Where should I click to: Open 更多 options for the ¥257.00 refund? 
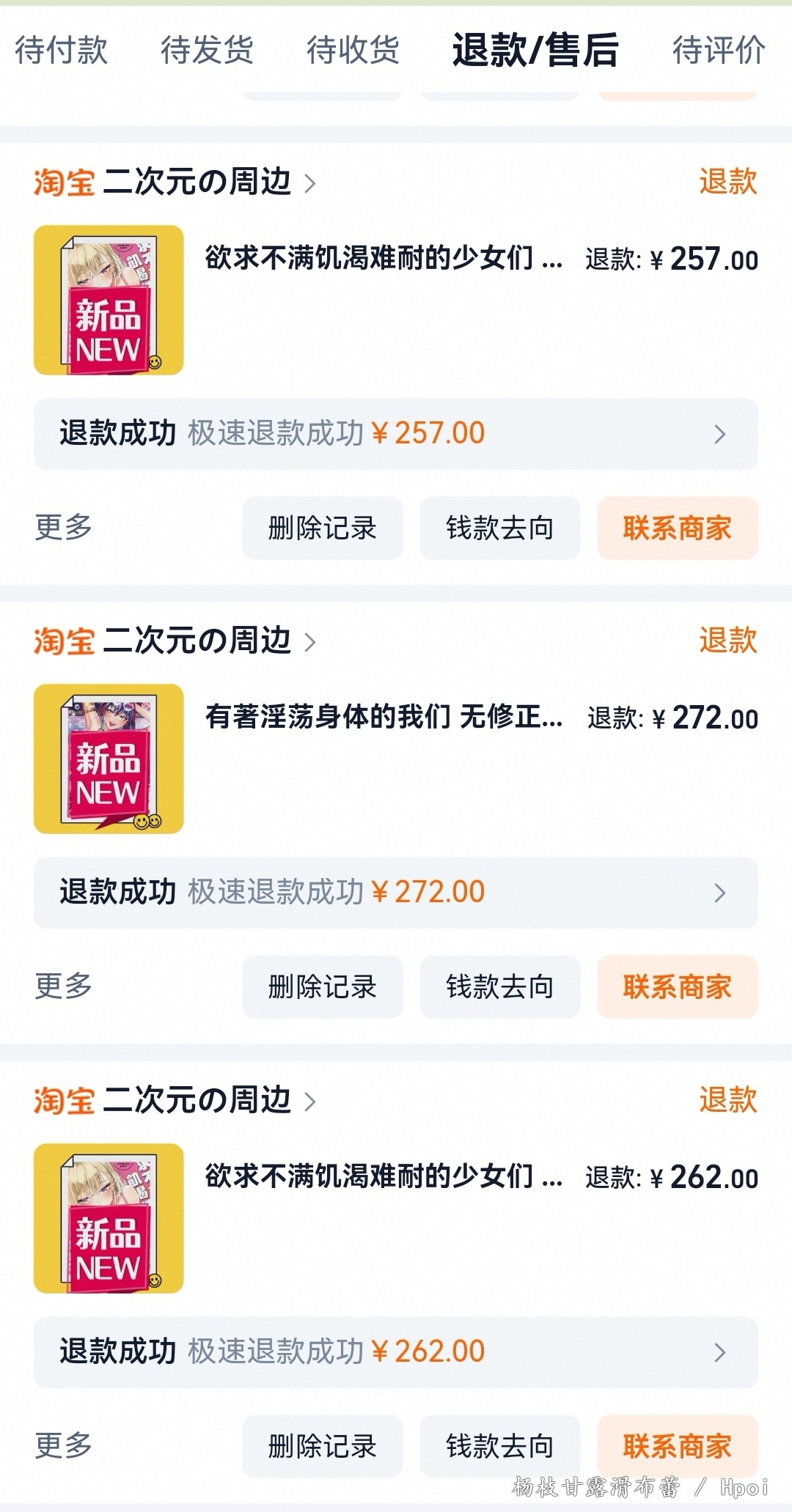[64, 527]
